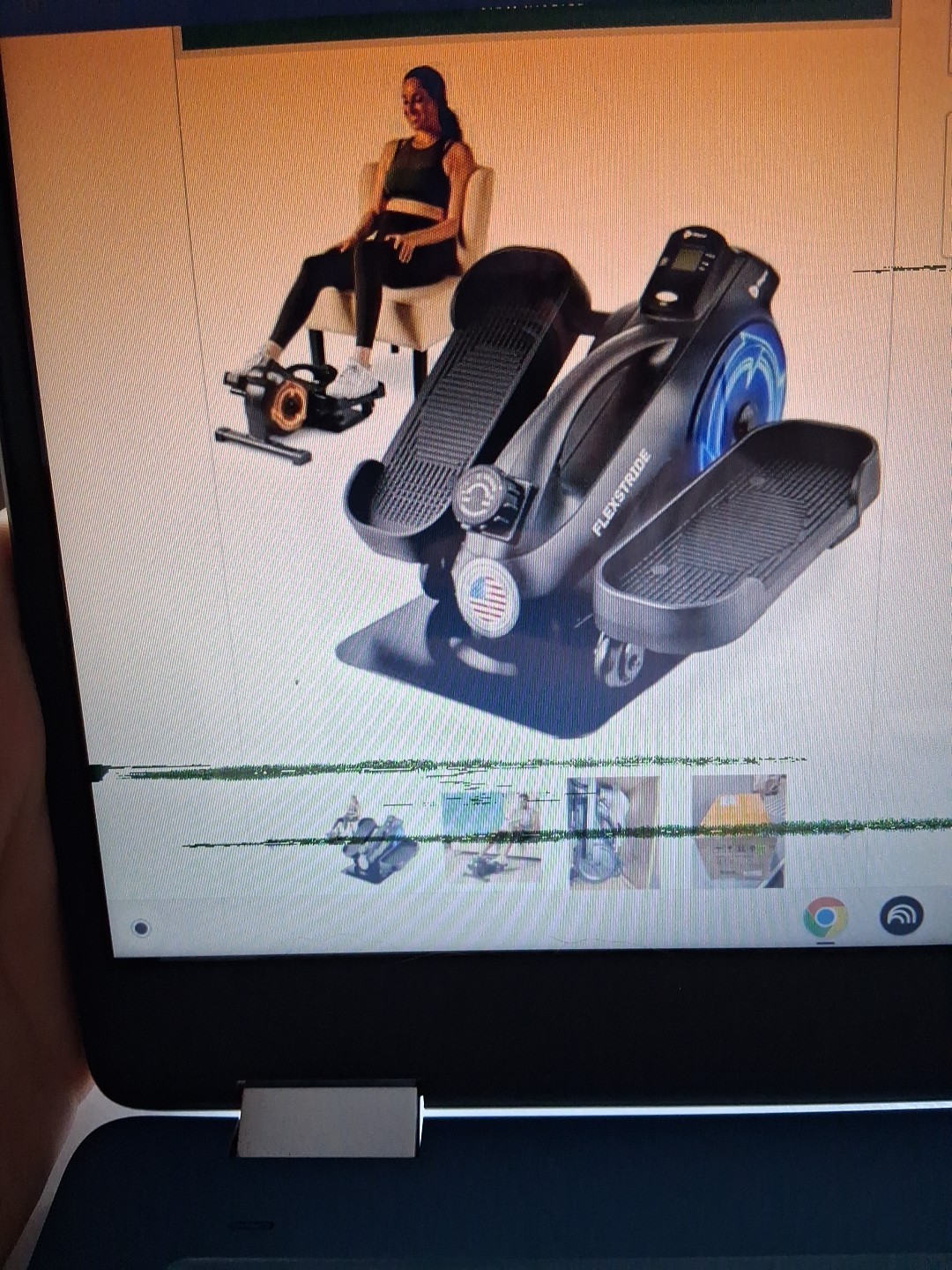Open the launcher circle button
Viewport: 952px width, 1270px height.
coord(140,927)
